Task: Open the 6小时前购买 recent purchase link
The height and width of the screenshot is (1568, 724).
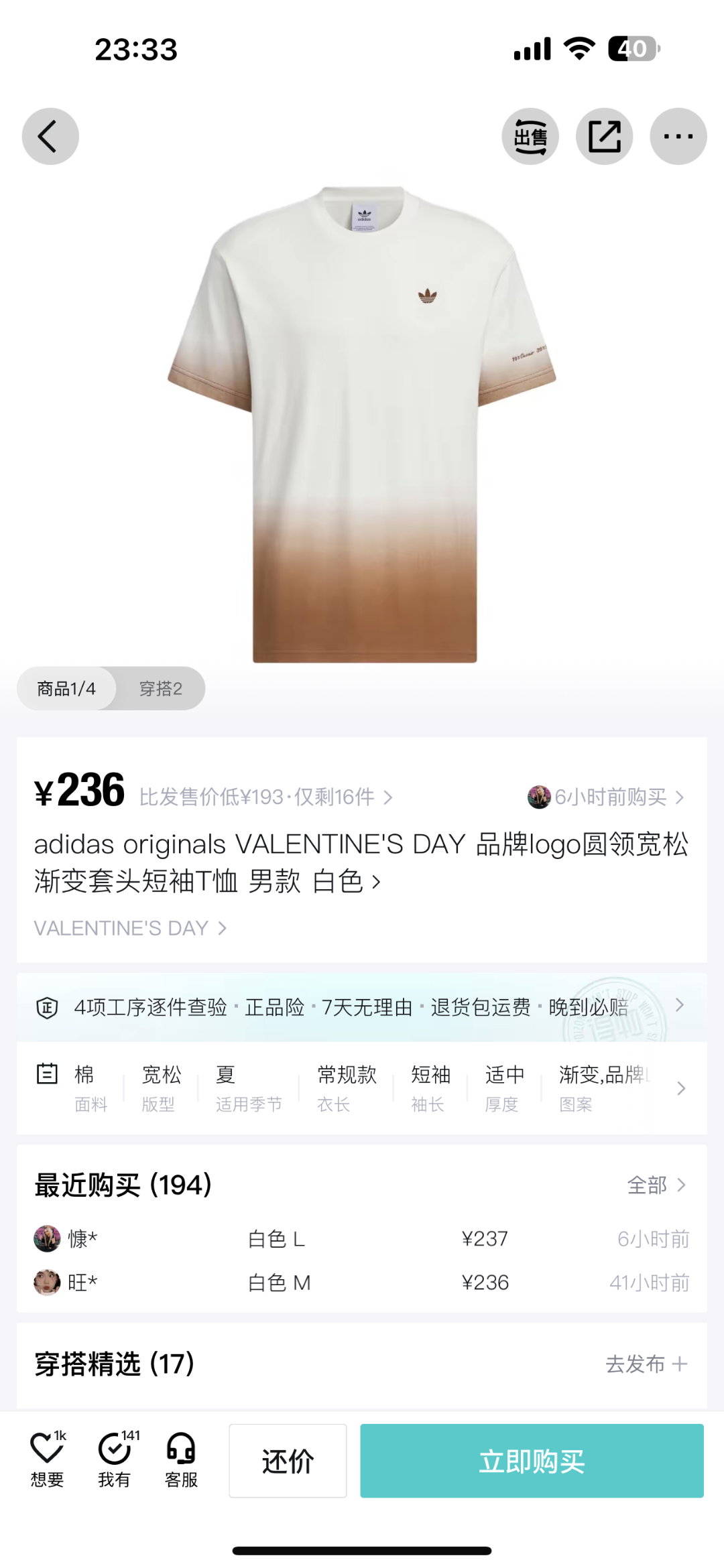Action: click(606, 797)
